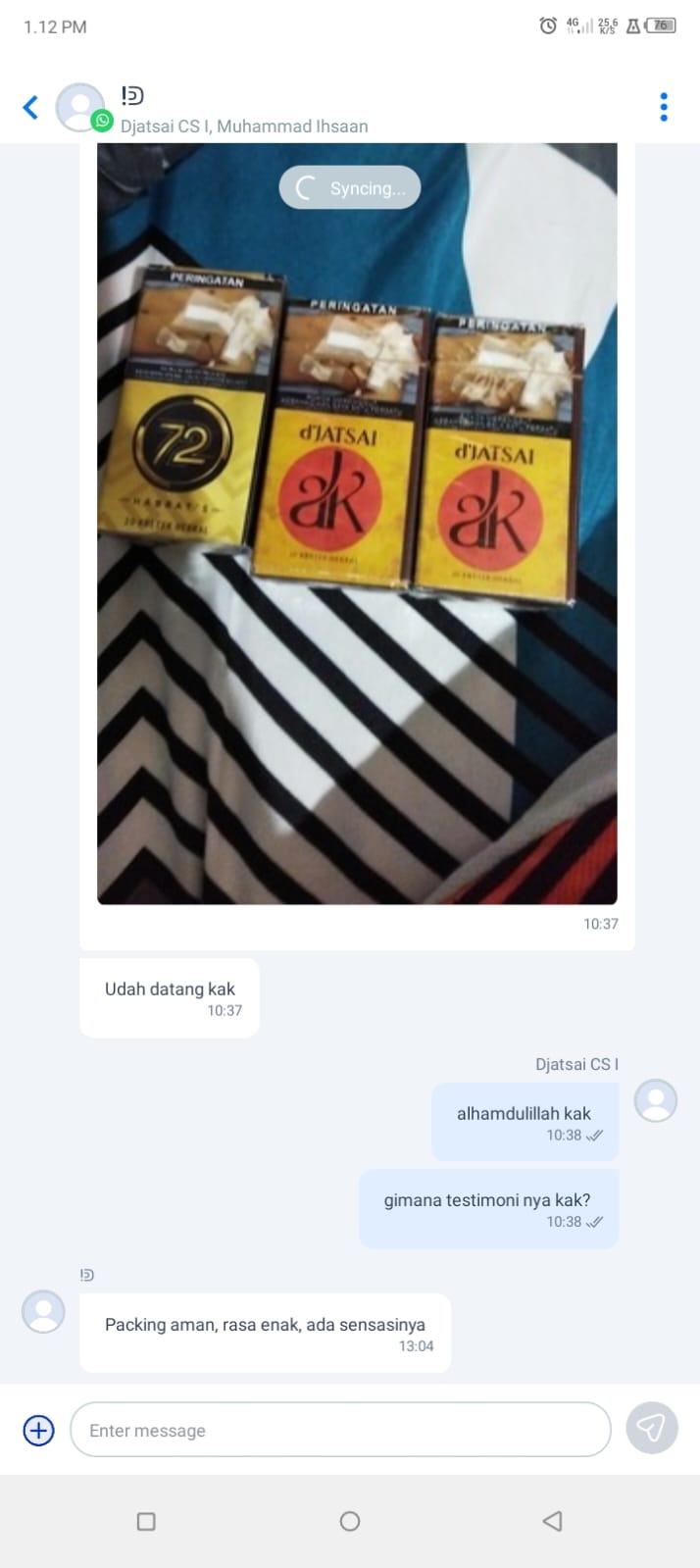The image size is (700, 1568).
Task: Tap the plus attachment button
Action: point(38,1430)
